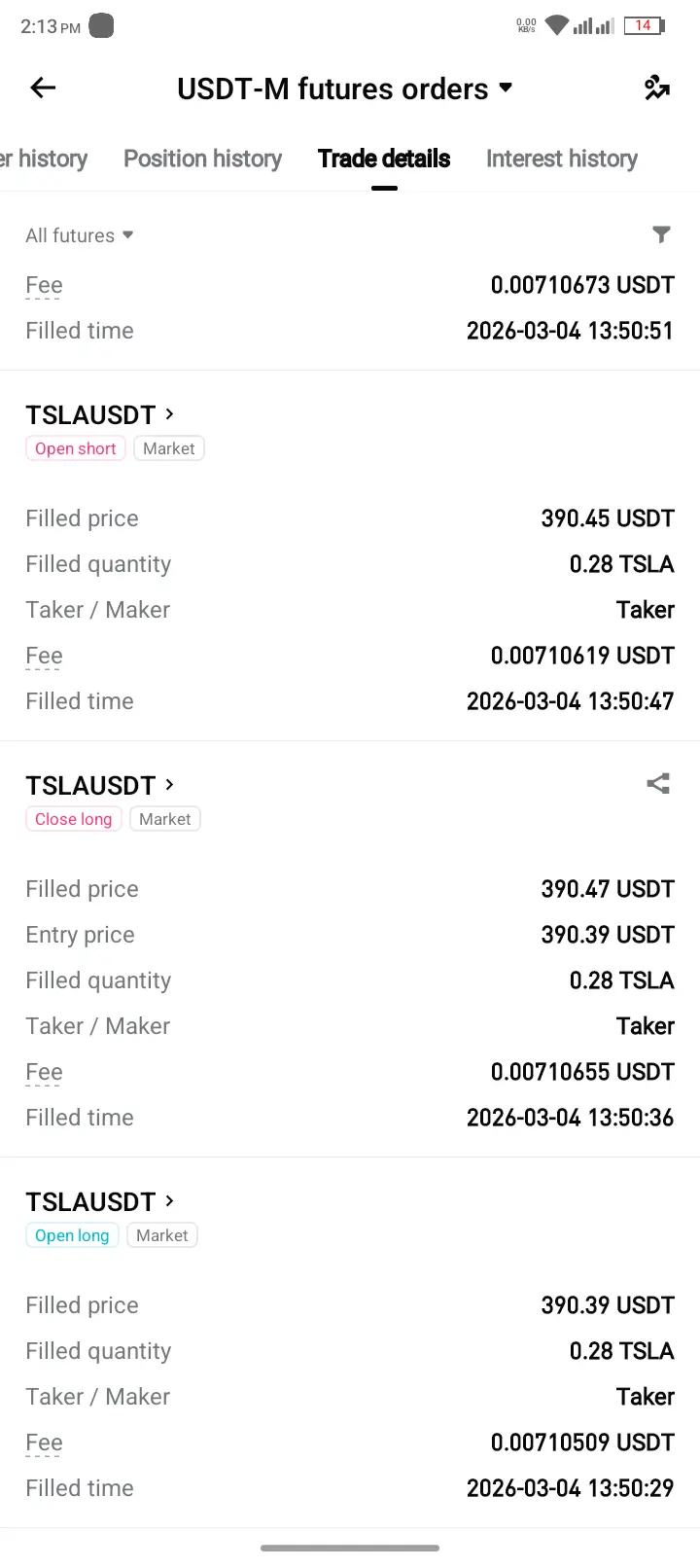Switch to the partially hidden order history tab

44,159
